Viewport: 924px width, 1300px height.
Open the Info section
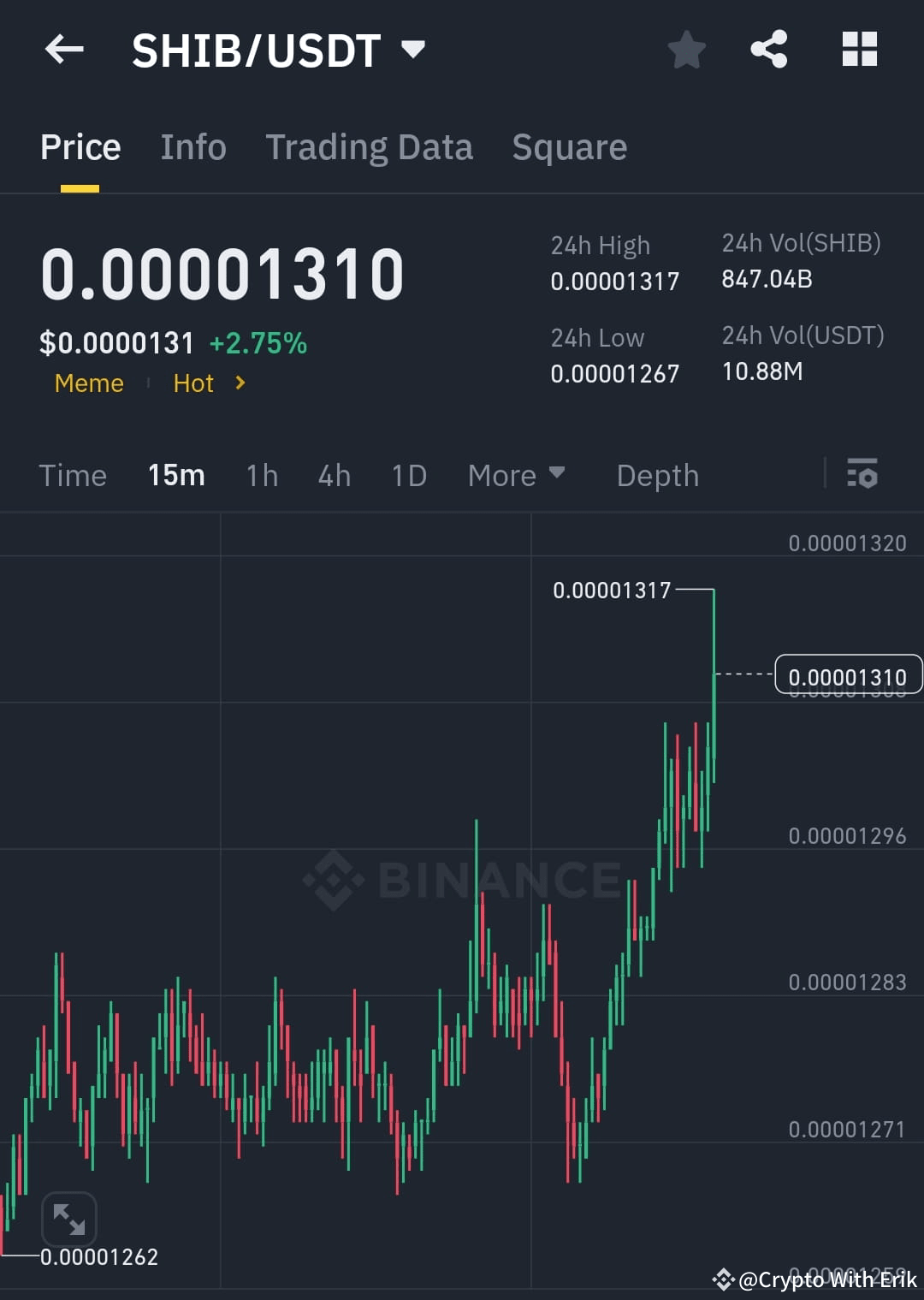pyautogui.click(x=192, y=146)
